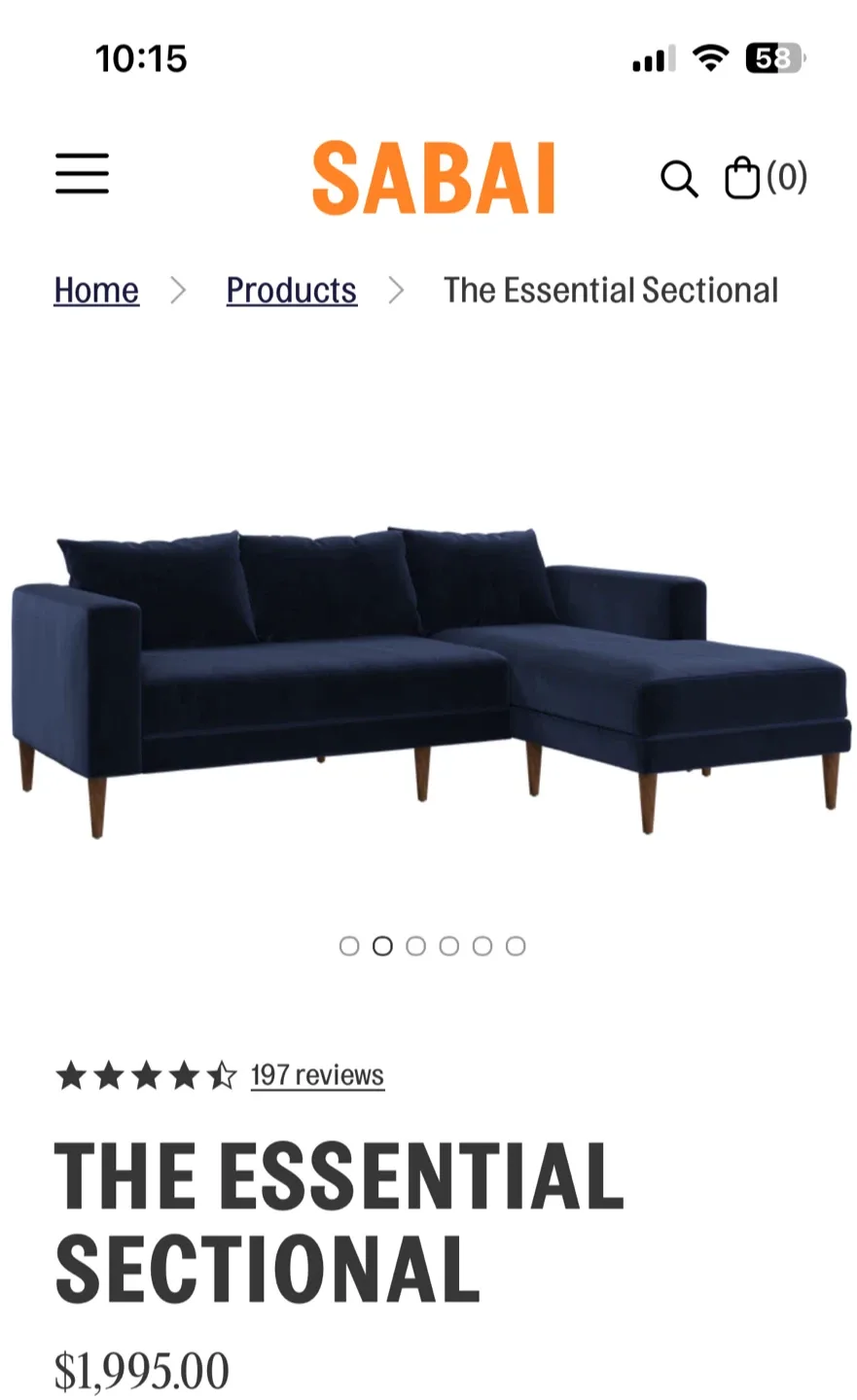857x1400 pixels.
Task: Select the last carousel dot
Action: coord(515,945)
